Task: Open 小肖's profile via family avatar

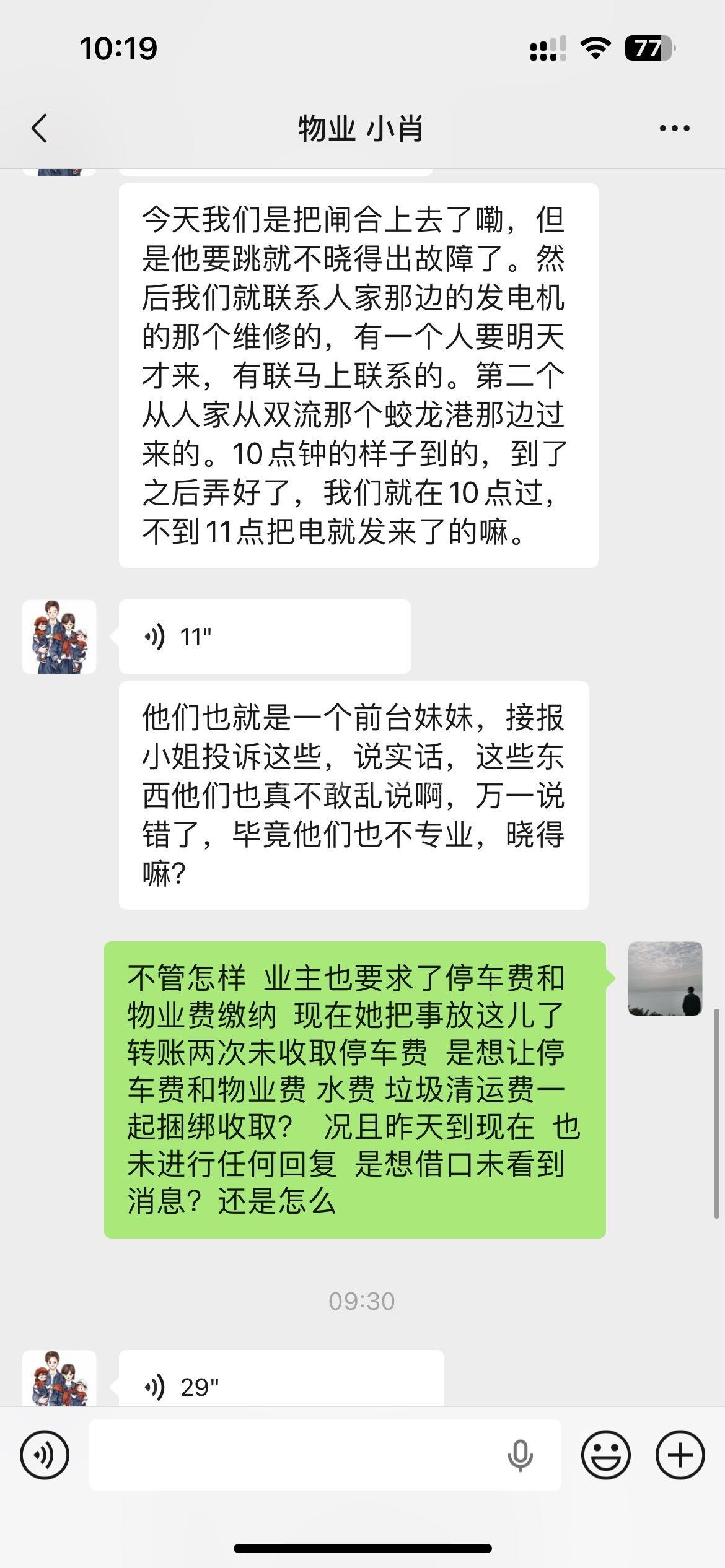Action: (x=59, y=637)
